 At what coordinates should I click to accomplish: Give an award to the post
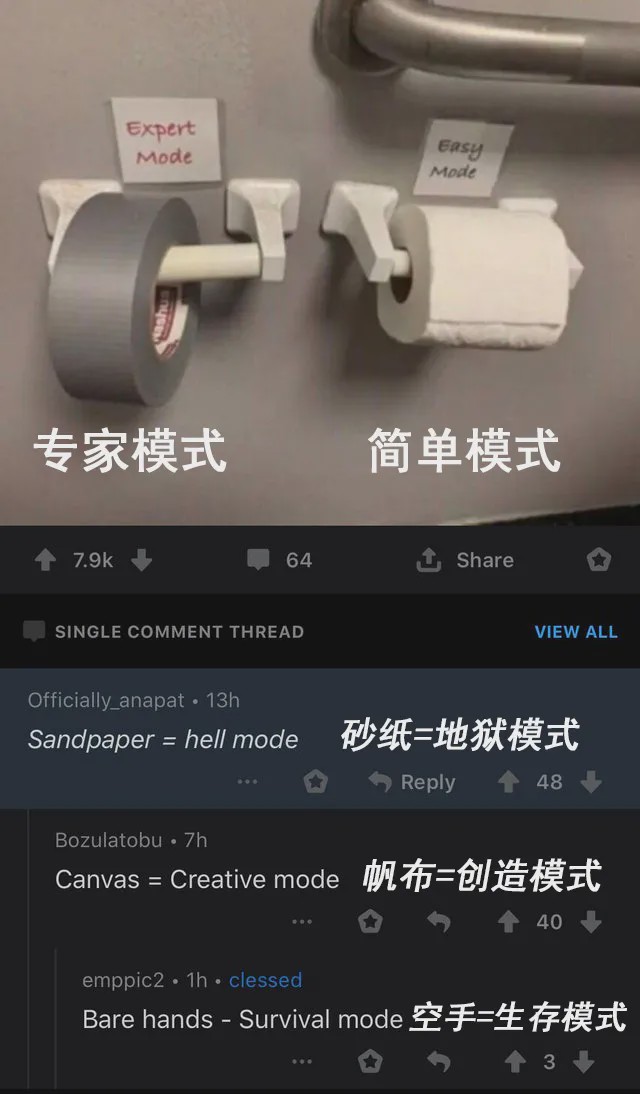pos(599,560)
